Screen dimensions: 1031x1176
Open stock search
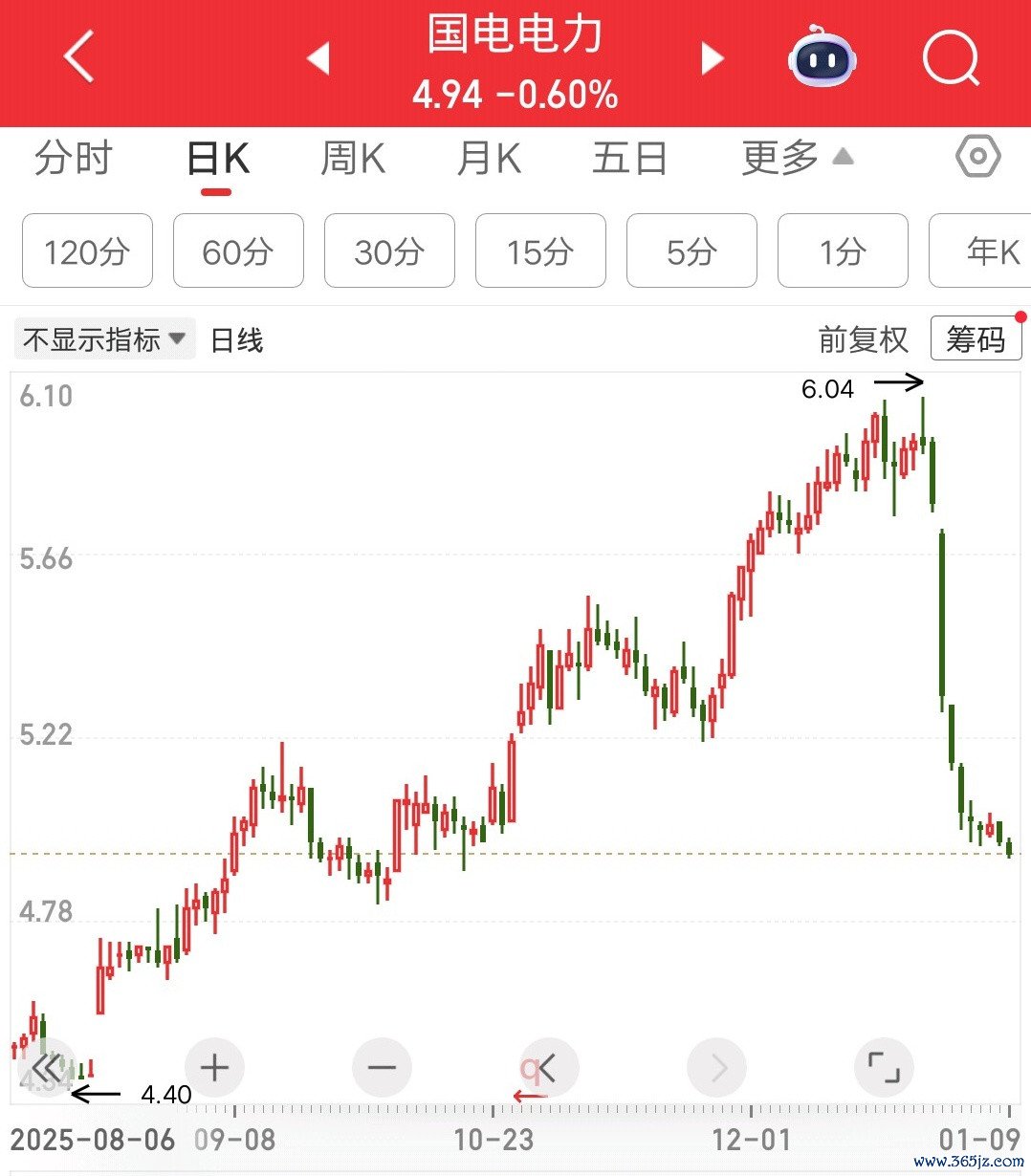[951, 59]
